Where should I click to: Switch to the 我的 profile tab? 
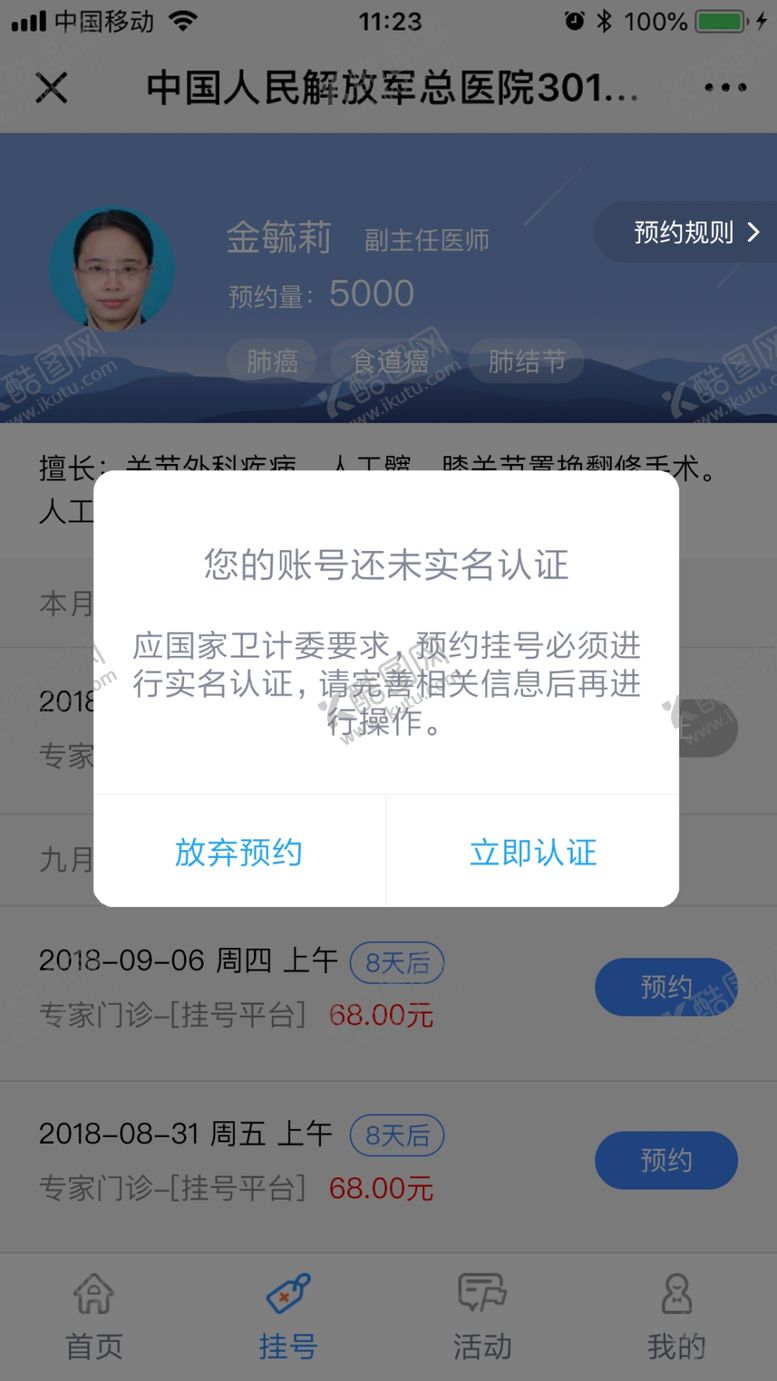676,1316
